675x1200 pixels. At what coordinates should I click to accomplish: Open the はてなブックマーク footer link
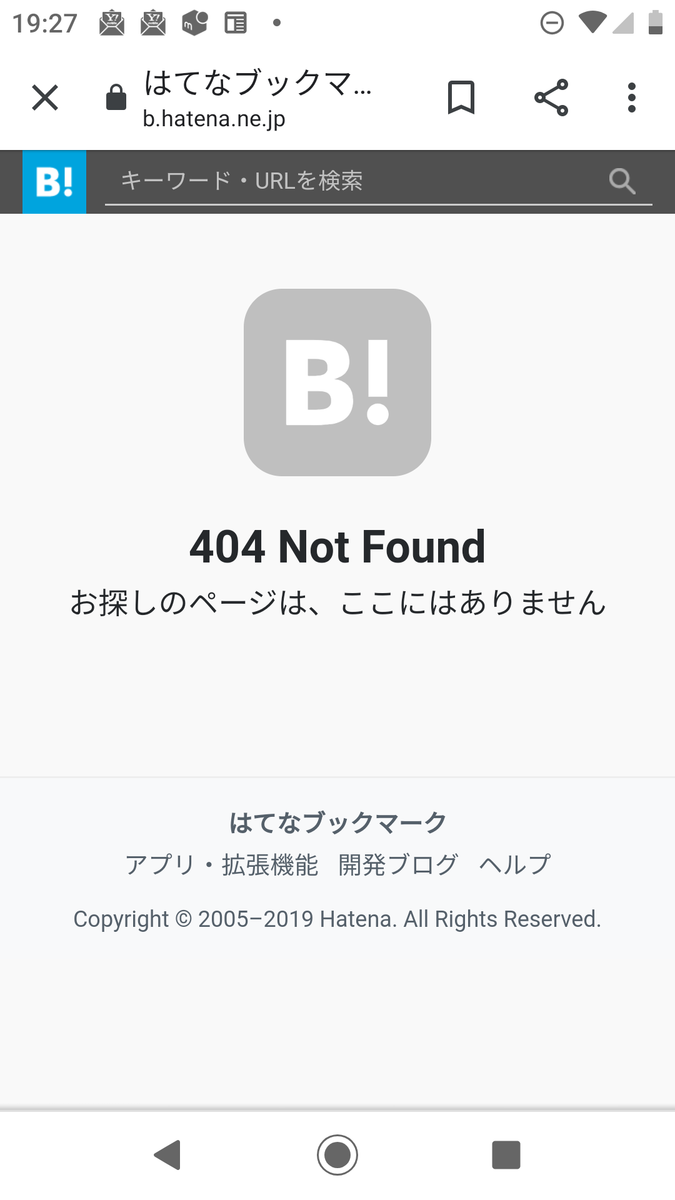coord(338,823)
